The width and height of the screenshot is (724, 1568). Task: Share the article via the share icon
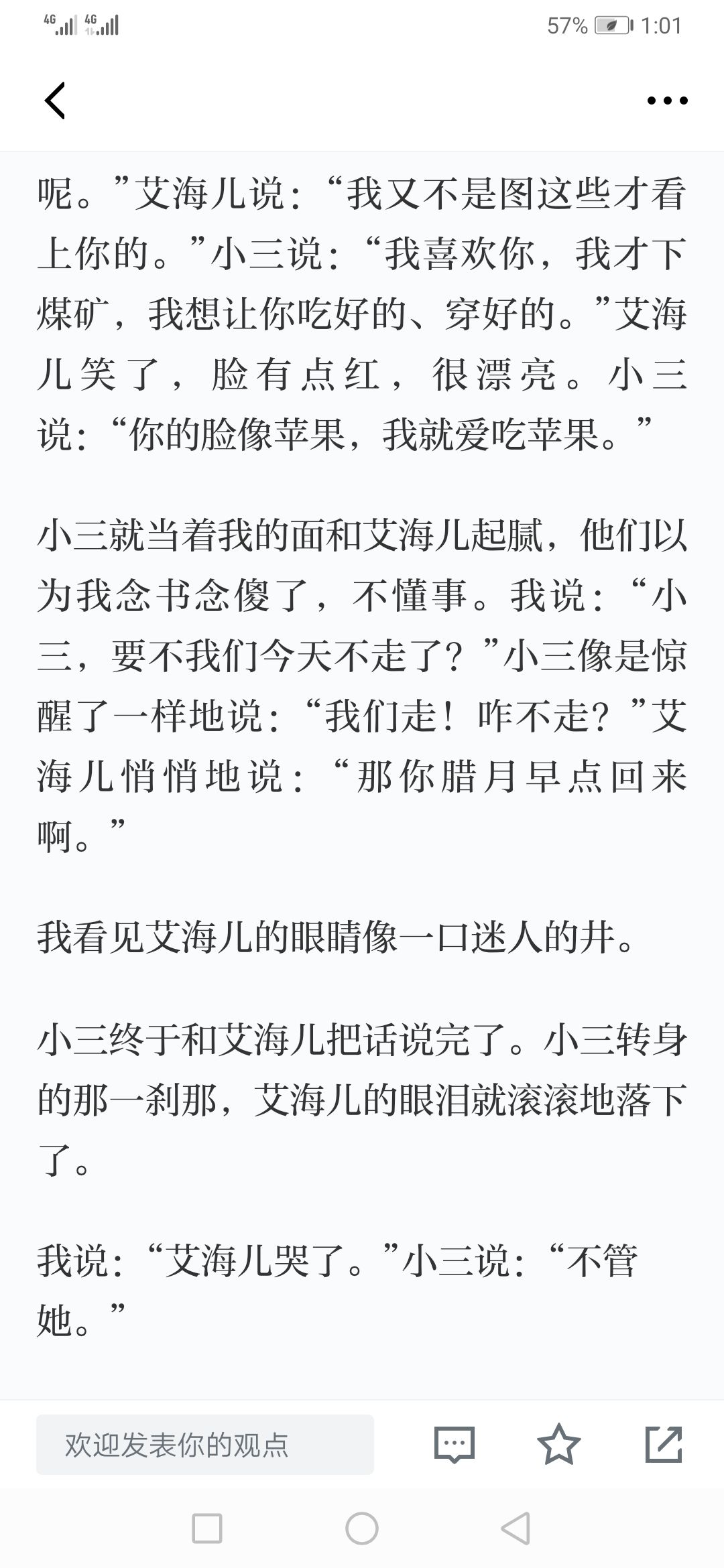[x=663, y=1444]
